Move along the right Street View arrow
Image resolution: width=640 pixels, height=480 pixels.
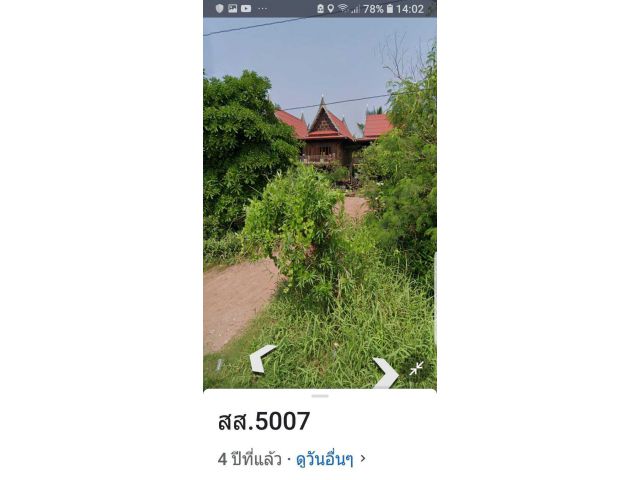pos(385,372)
